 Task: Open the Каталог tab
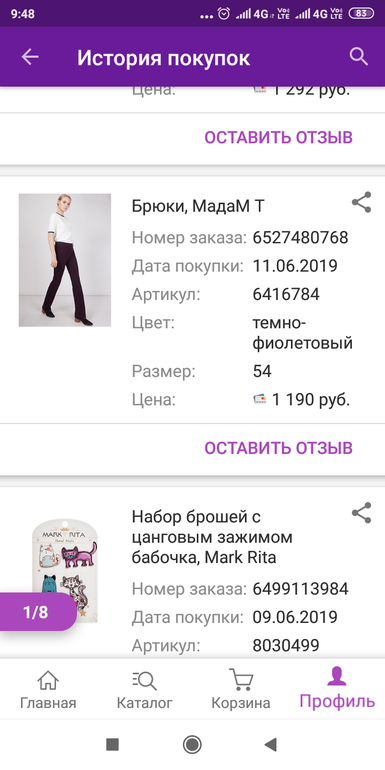144,690
